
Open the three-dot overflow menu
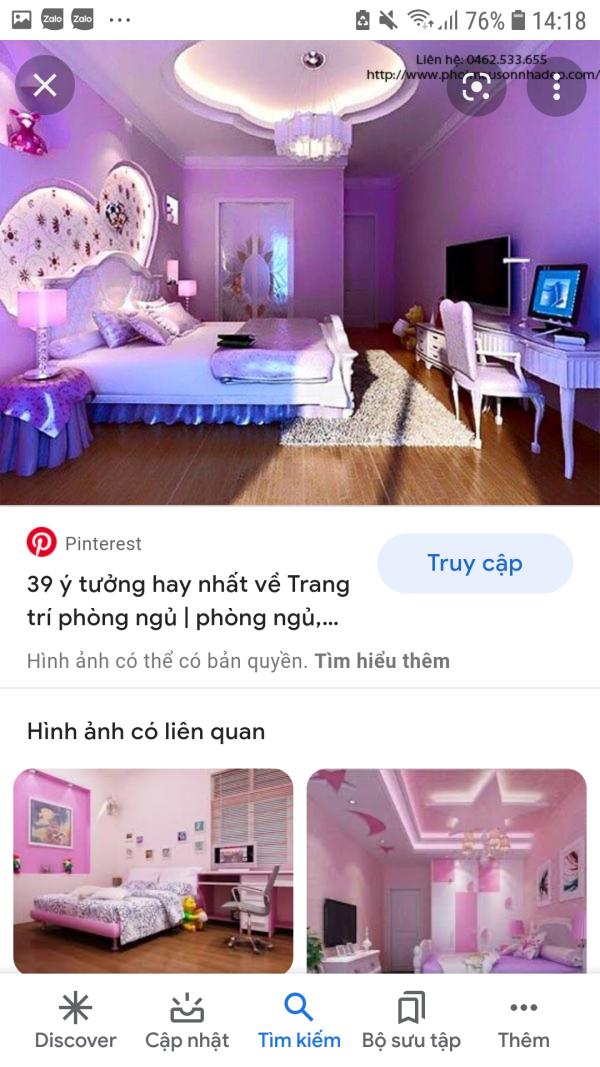pos(556,85)
